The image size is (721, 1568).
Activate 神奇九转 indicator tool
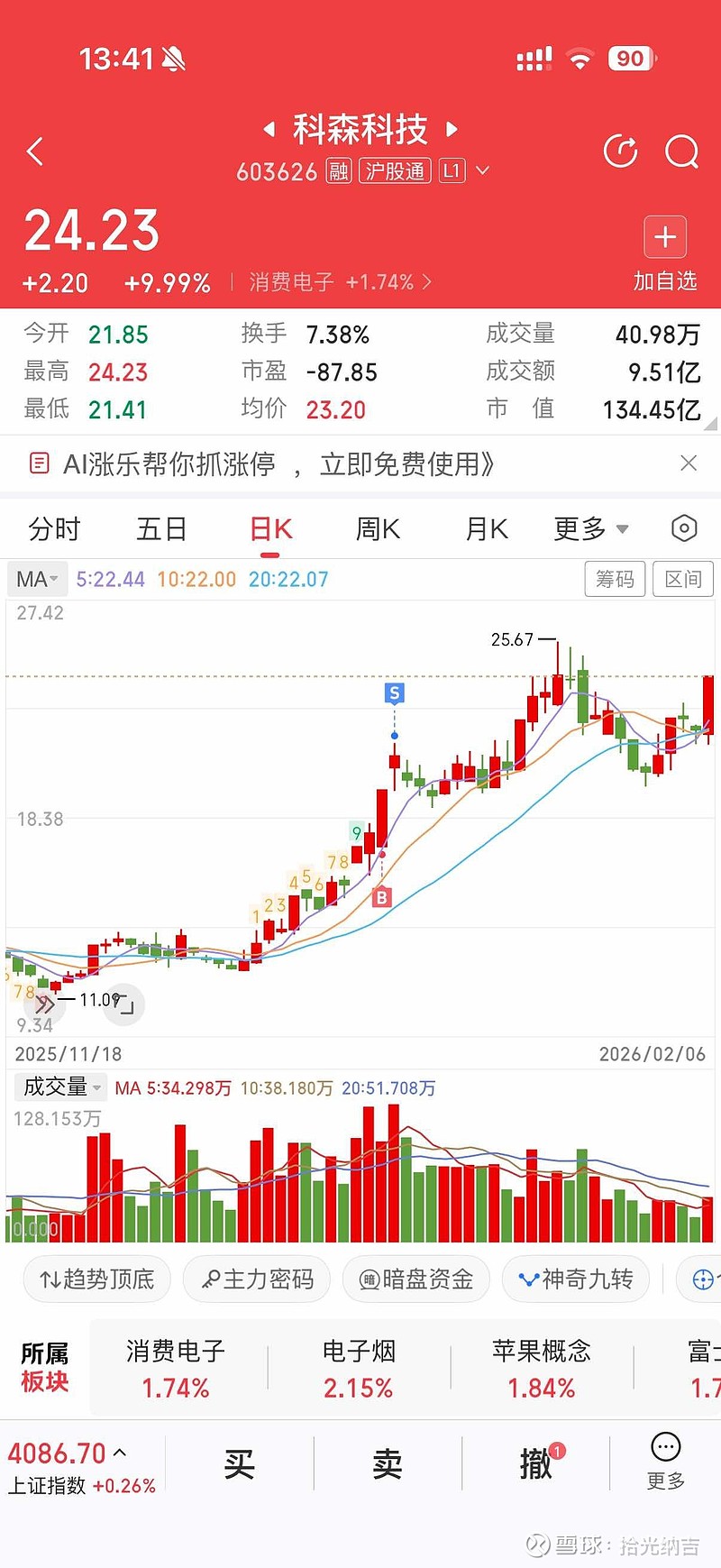point(575,1279)
